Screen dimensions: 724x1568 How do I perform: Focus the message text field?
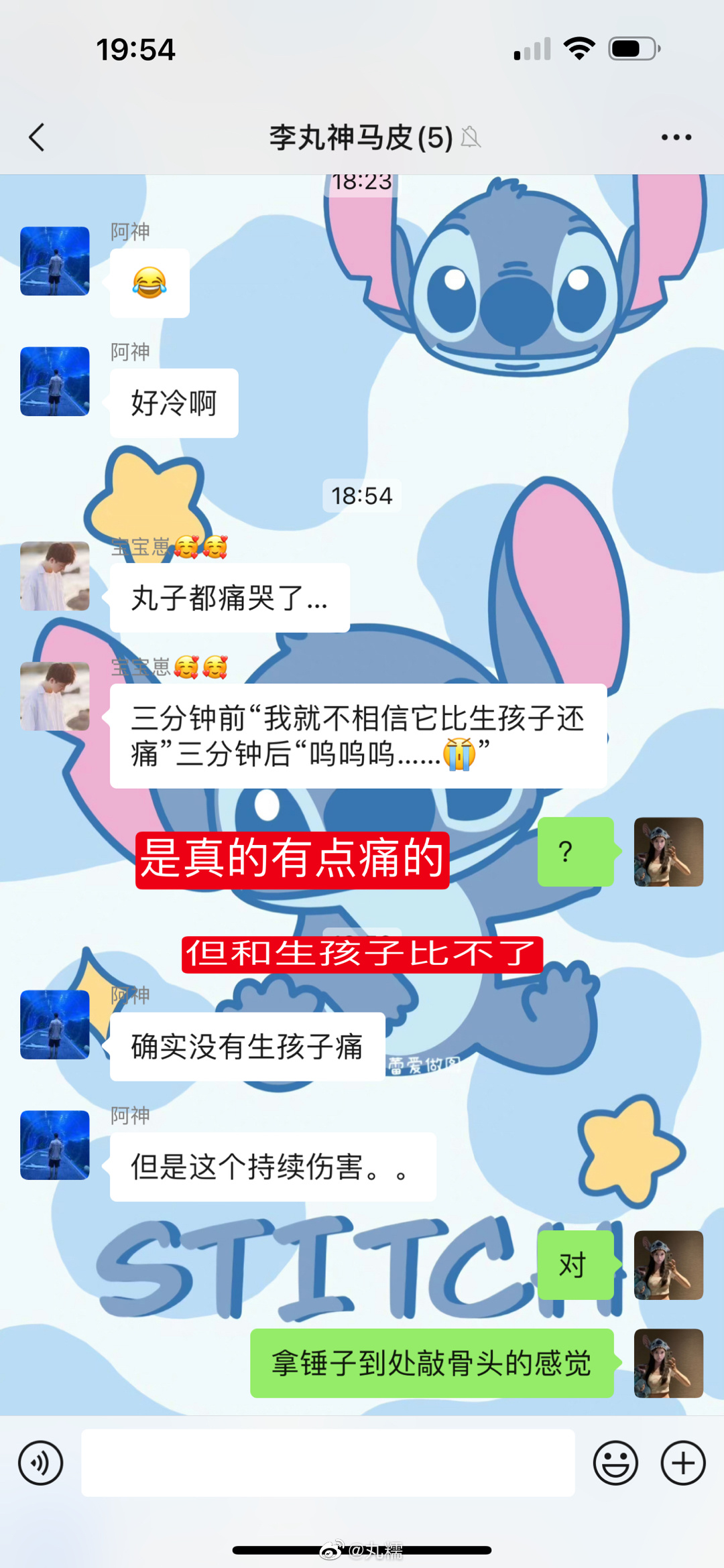tap(328, 1463)
